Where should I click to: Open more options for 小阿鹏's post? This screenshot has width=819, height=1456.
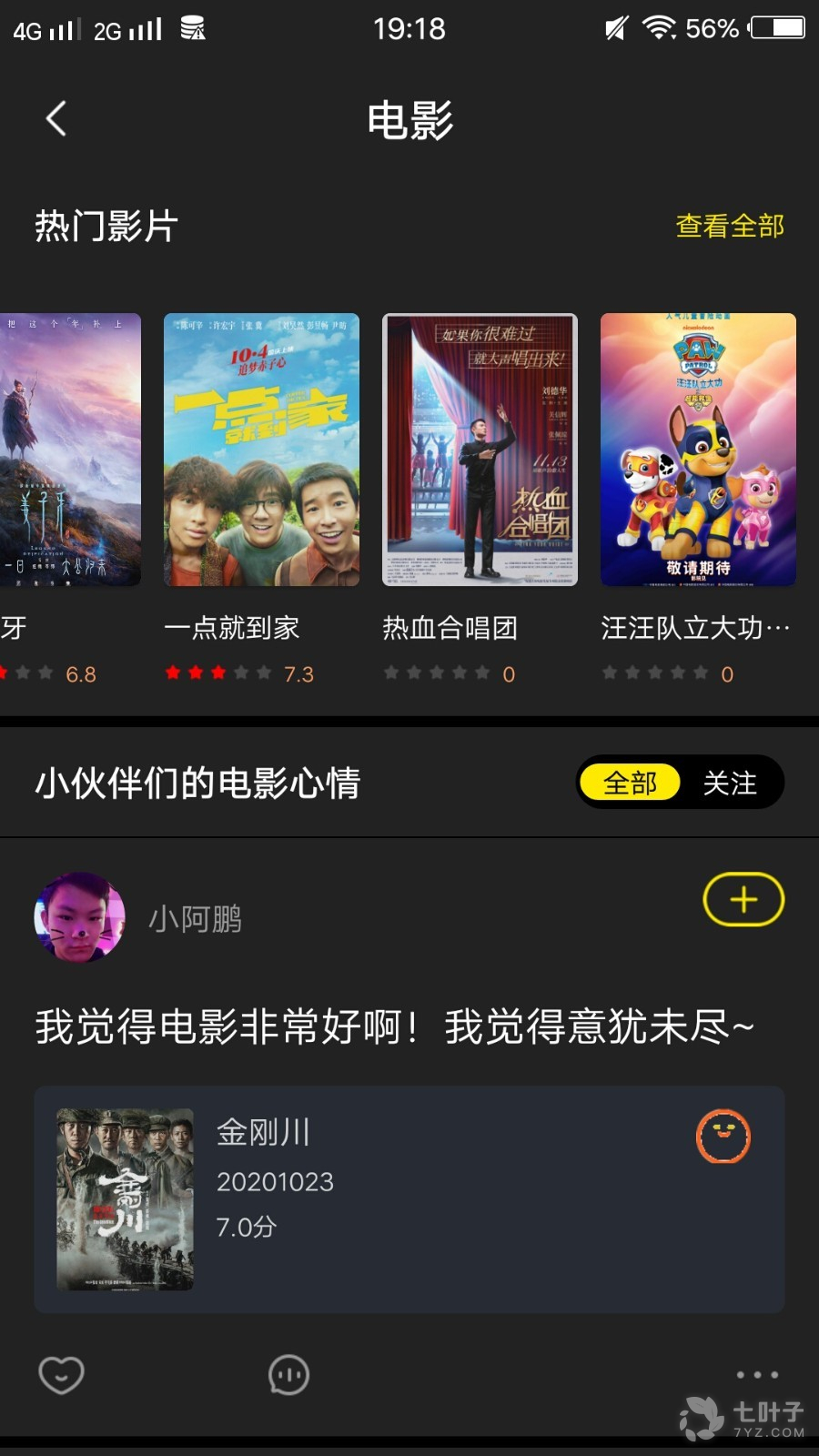757,1374
